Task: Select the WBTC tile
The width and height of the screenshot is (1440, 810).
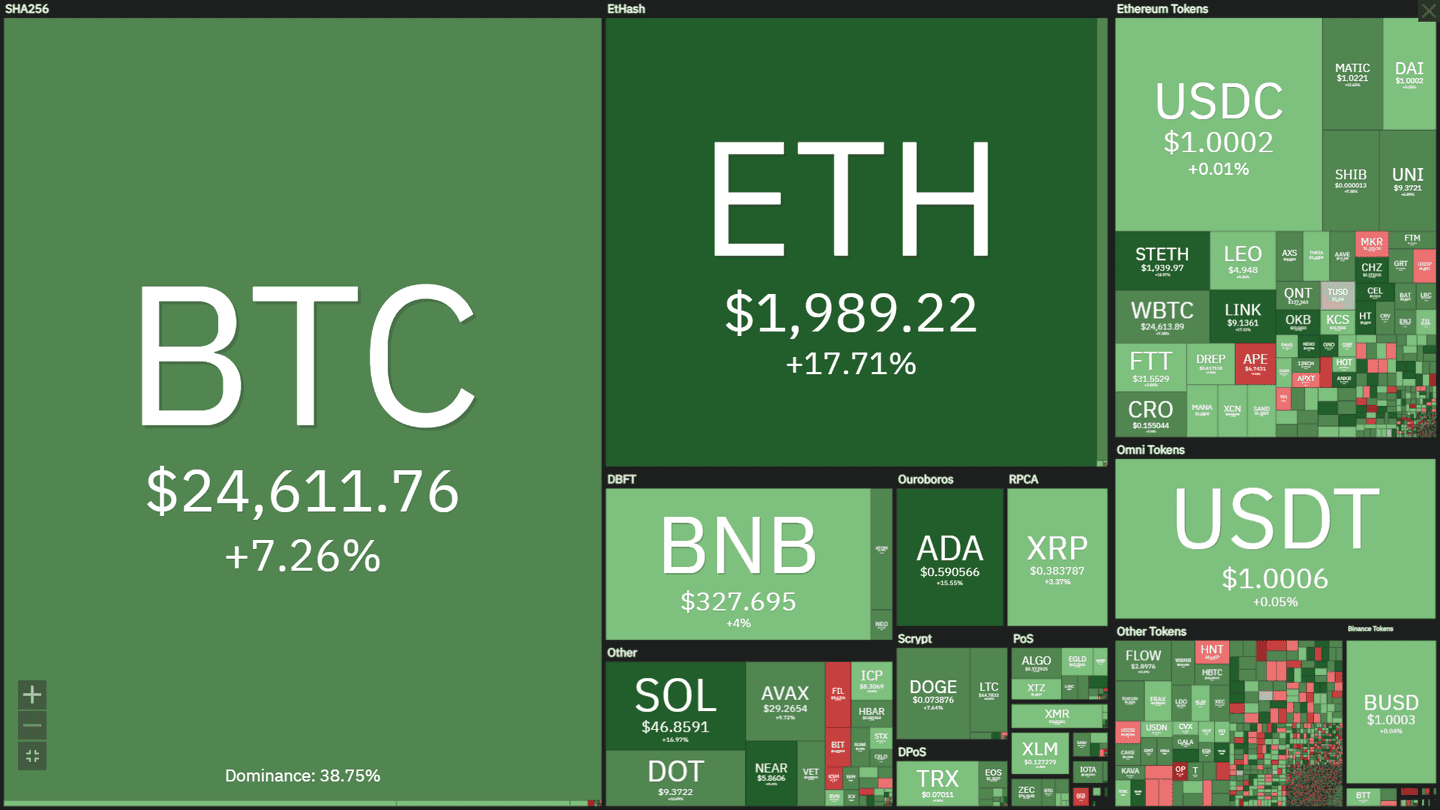Action: coord(1162,316)
